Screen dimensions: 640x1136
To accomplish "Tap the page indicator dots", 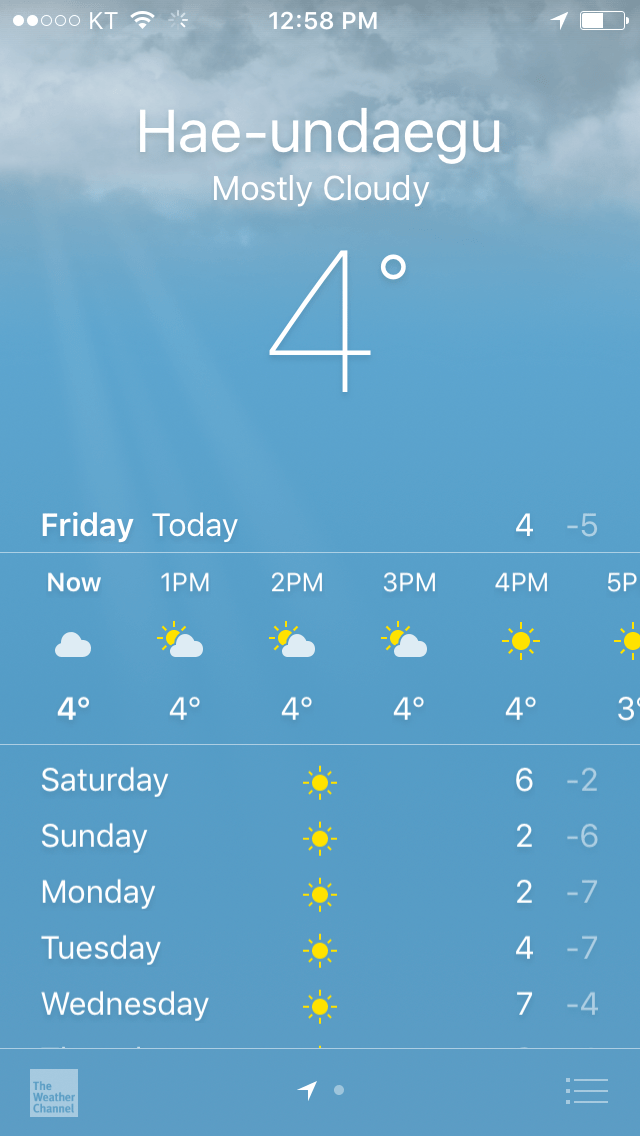I will (x=322, y=1090).
